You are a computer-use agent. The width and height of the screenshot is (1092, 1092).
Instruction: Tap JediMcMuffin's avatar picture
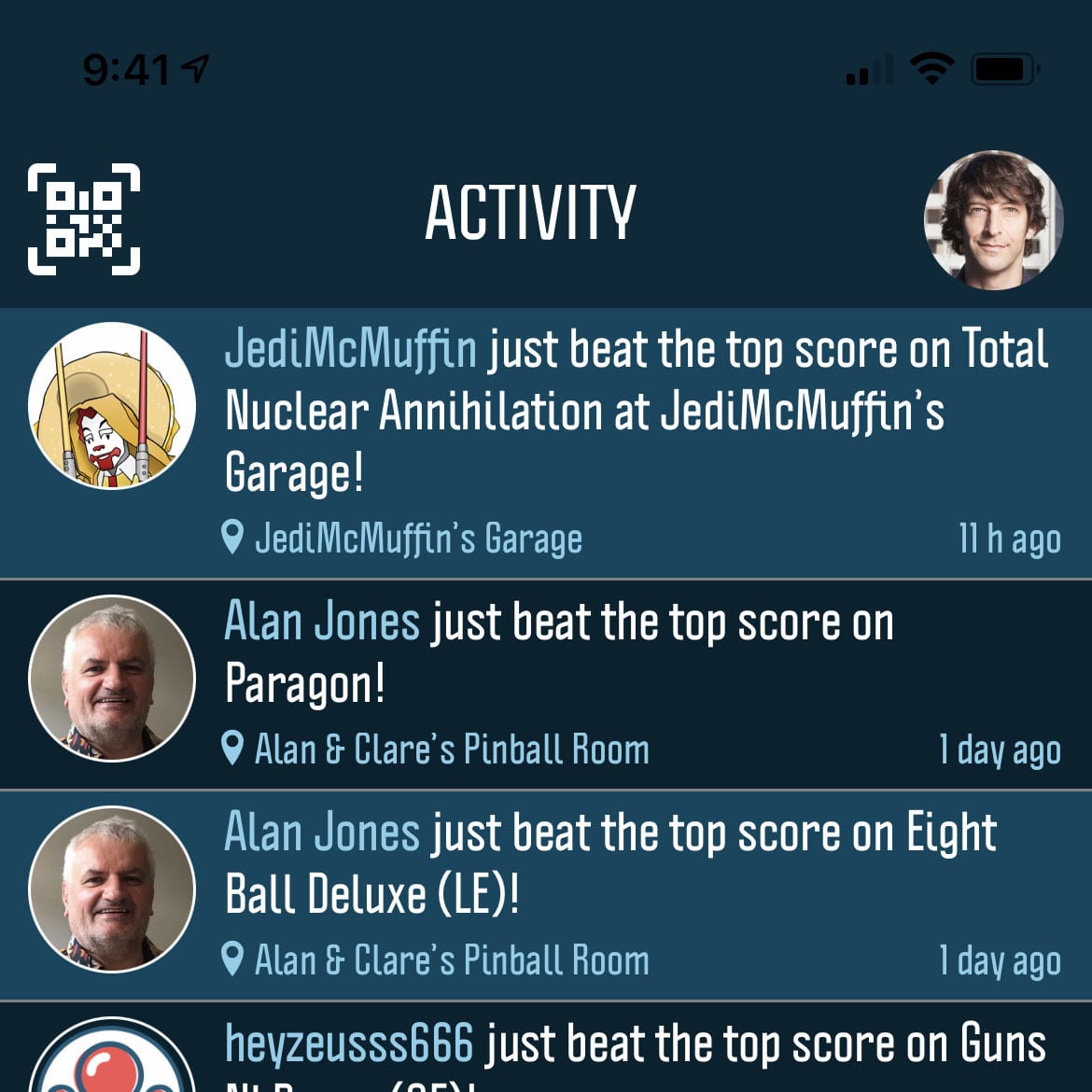(112, 406)
